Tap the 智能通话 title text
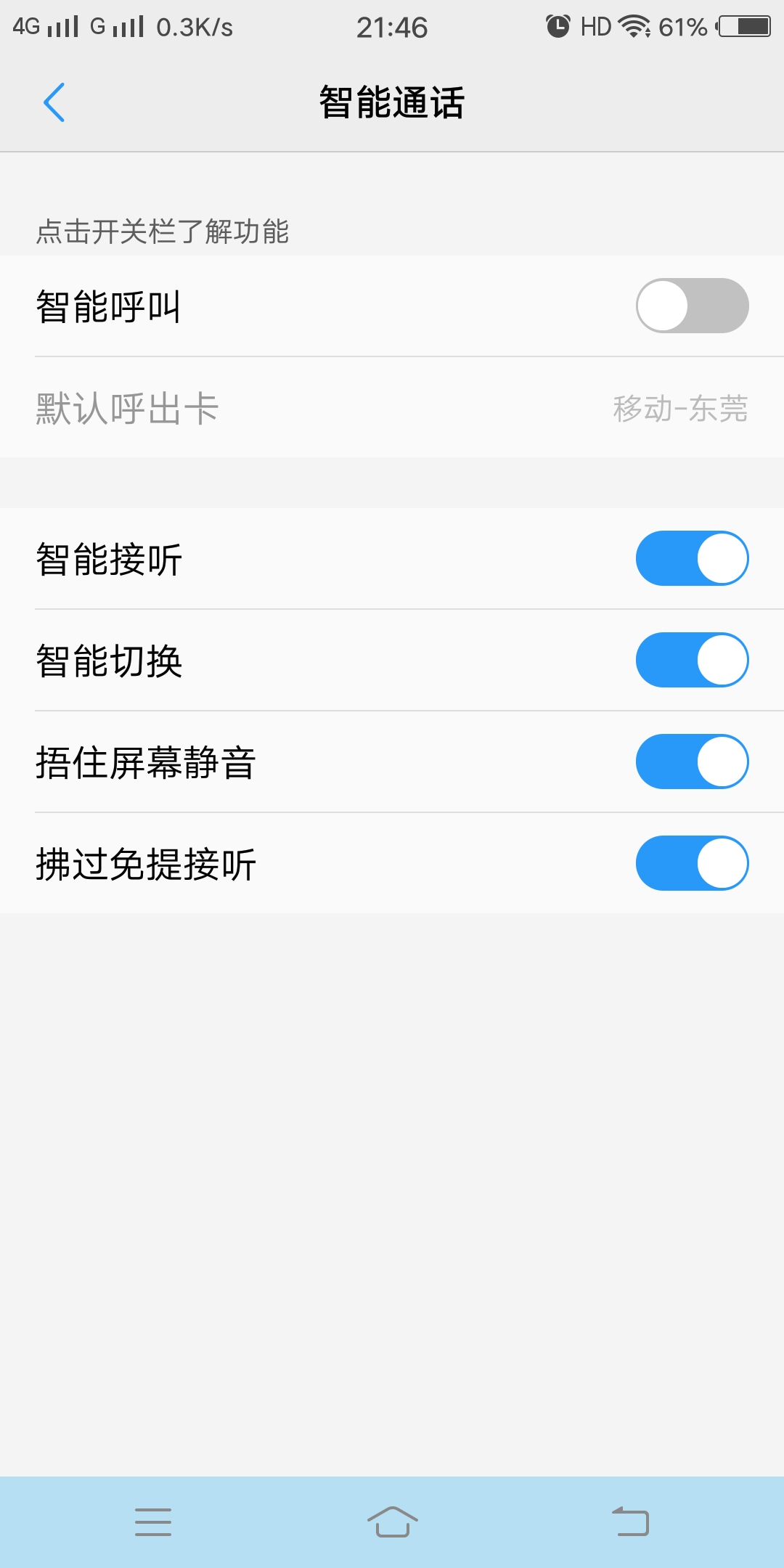This screenshot has width=784, height=1568. [392, 102]
